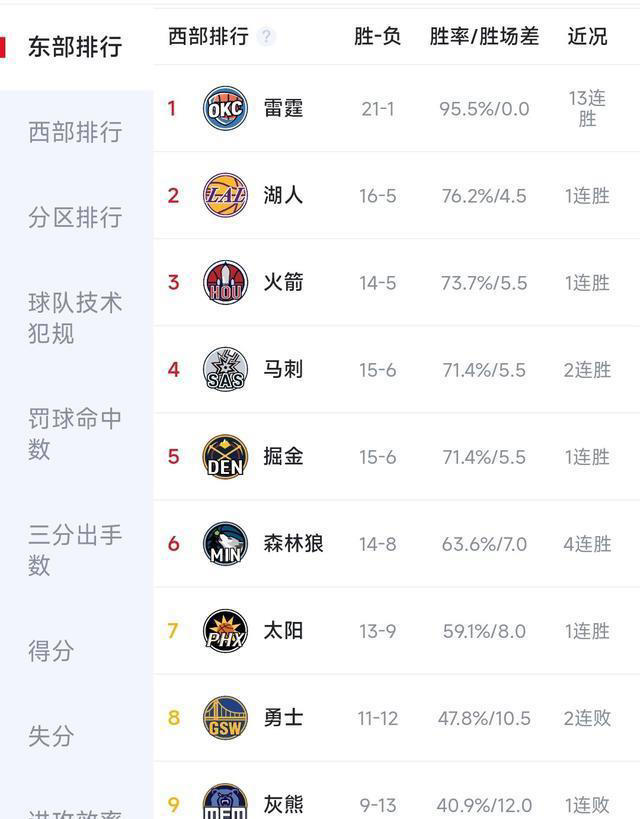View the 得分 ranking

(x=52, y=651)
